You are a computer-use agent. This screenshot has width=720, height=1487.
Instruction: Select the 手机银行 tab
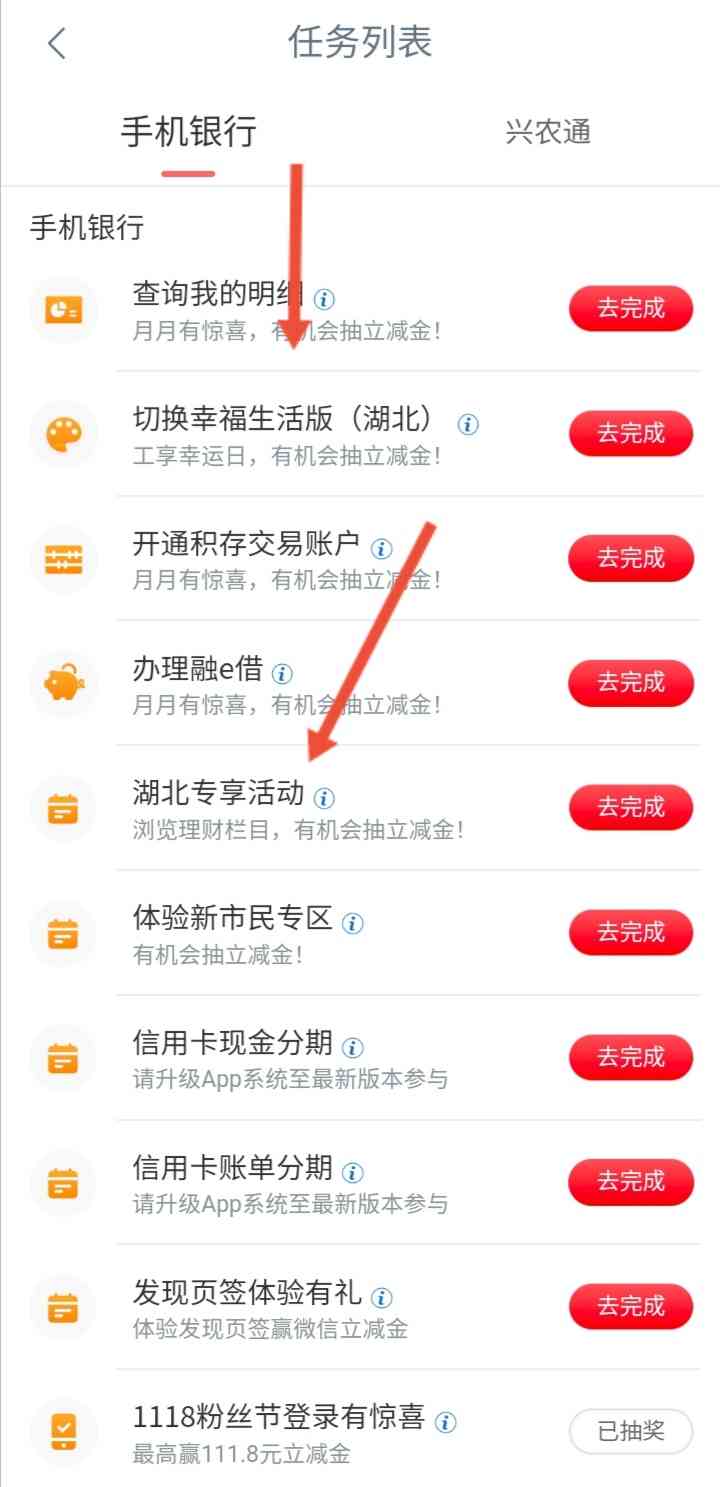(189, 132)
